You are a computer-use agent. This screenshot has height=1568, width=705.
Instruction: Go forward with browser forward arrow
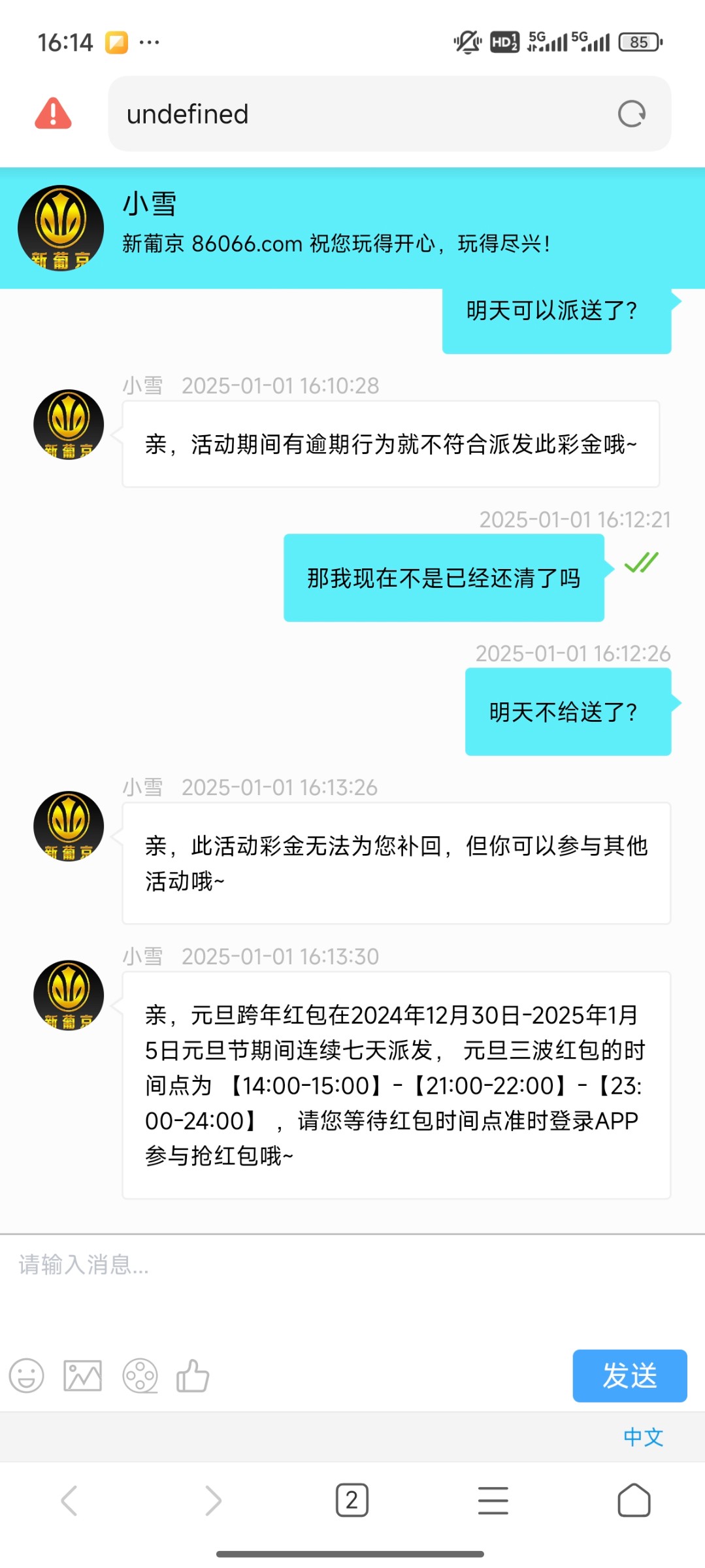click(213, 1500)
